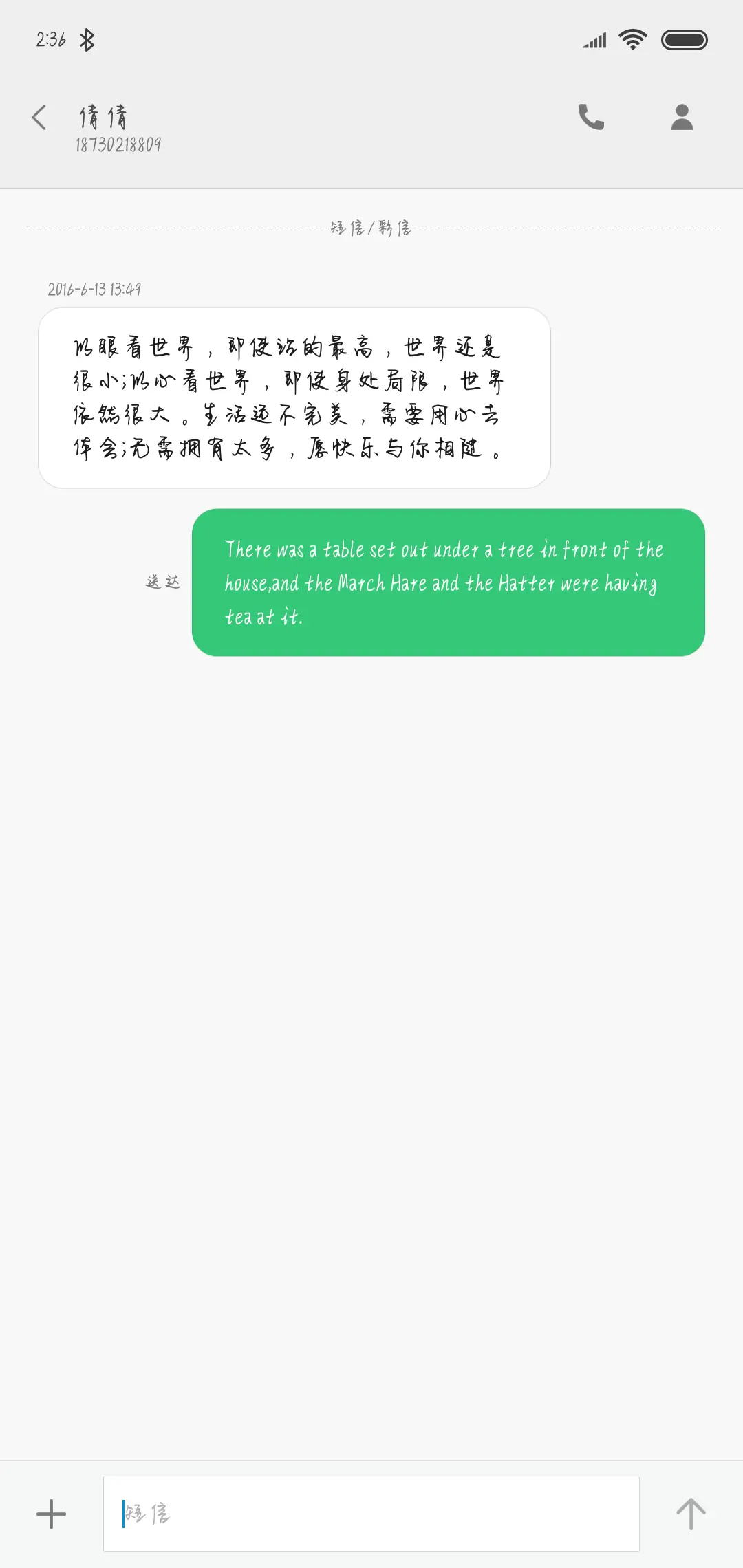This screenshot has width=743, height=1568.
Task: Tap the battery indicator in status bar
Action: pyautogui.click(x=685, y=39)
